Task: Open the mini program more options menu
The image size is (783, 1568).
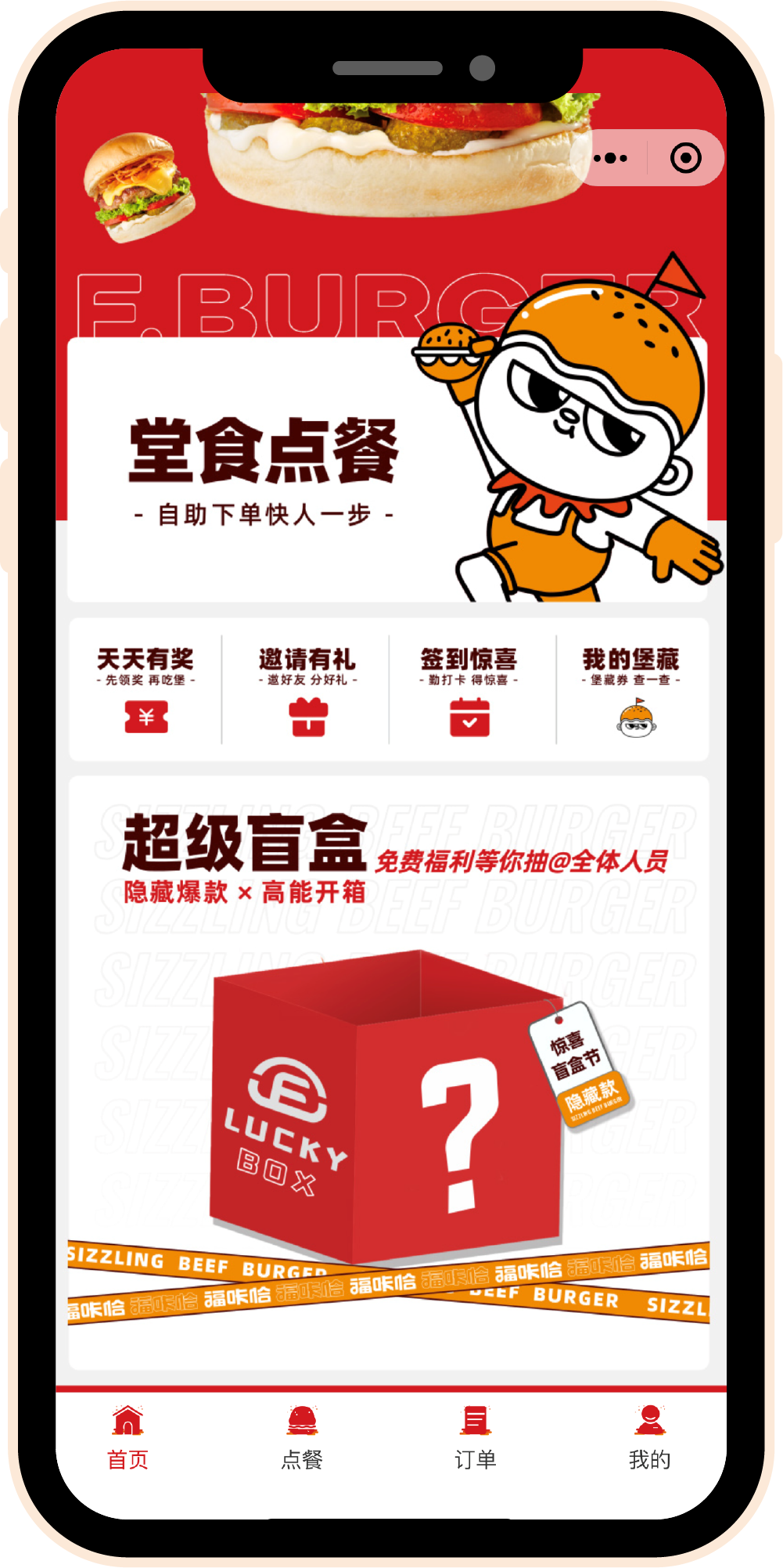Action: tap(611, 158)
